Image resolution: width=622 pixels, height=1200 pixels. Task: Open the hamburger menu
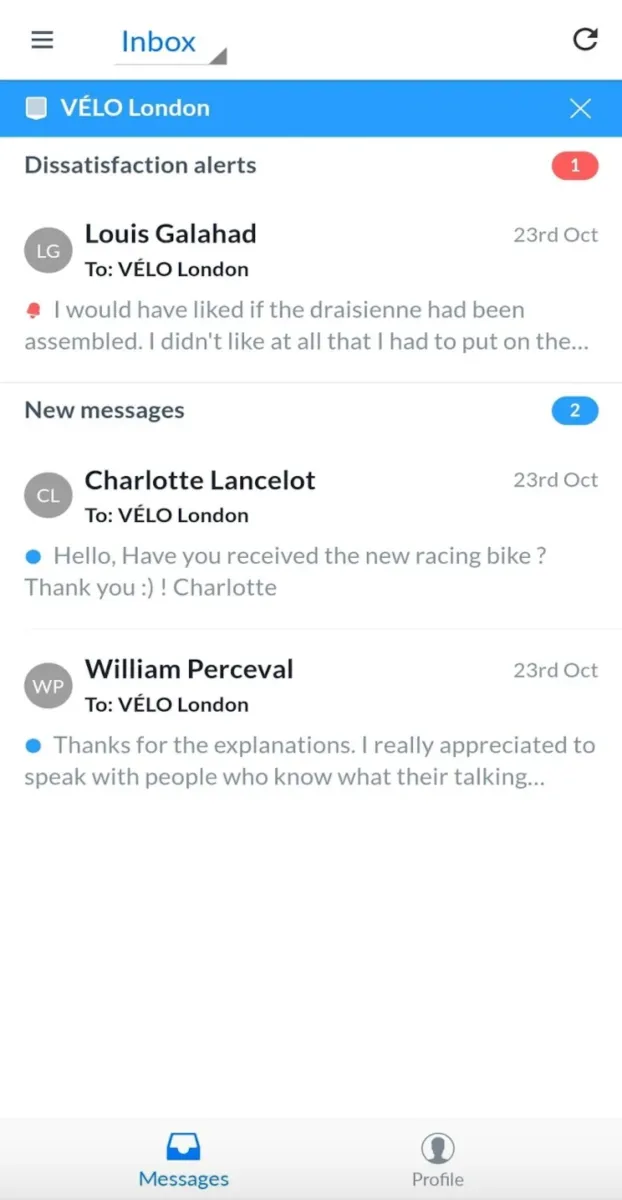pyautogui.click(x=42, y=40)
